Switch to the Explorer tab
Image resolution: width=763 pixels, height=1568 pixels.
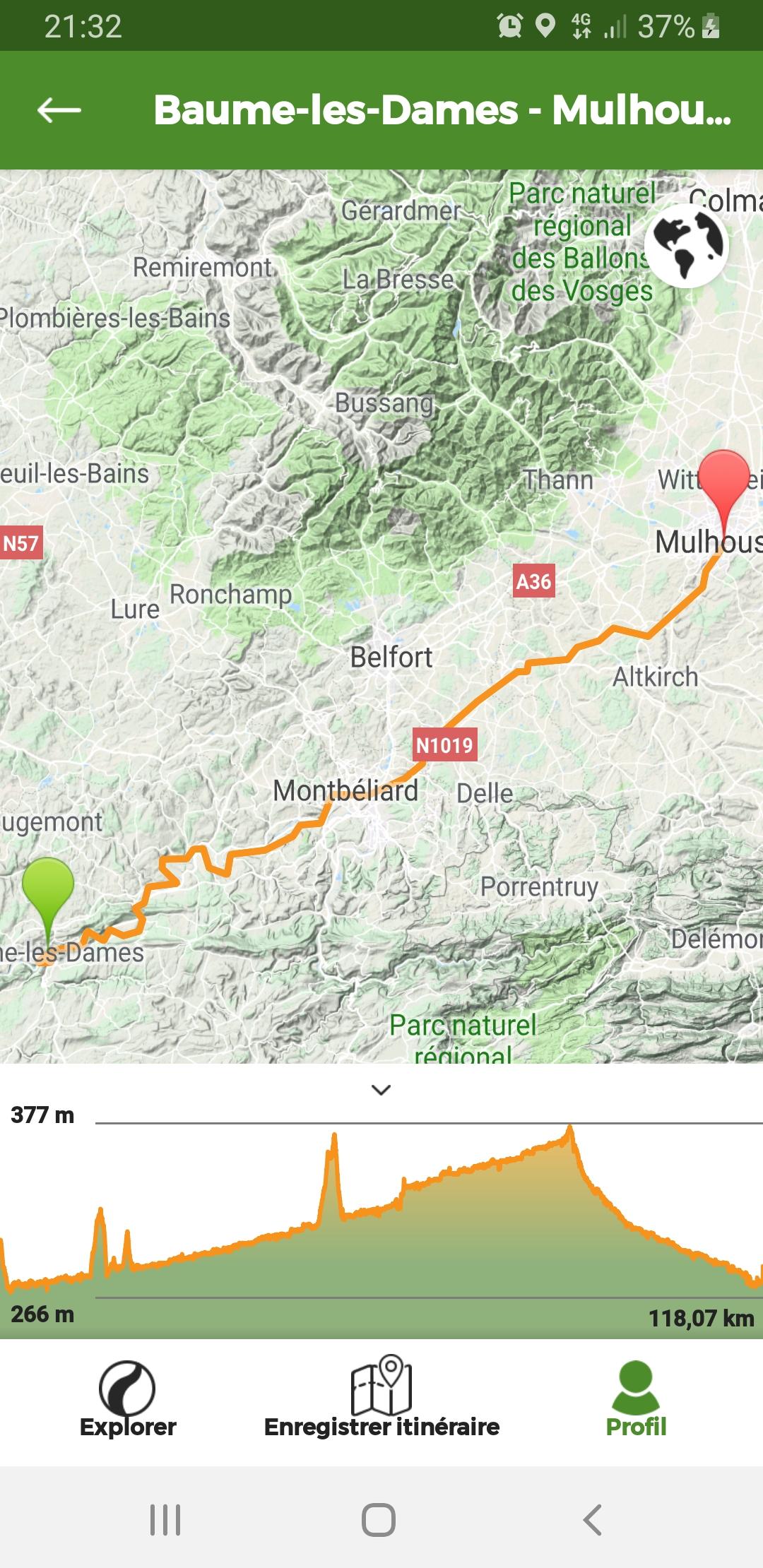pyautogui.click(x=128, y=1399)
